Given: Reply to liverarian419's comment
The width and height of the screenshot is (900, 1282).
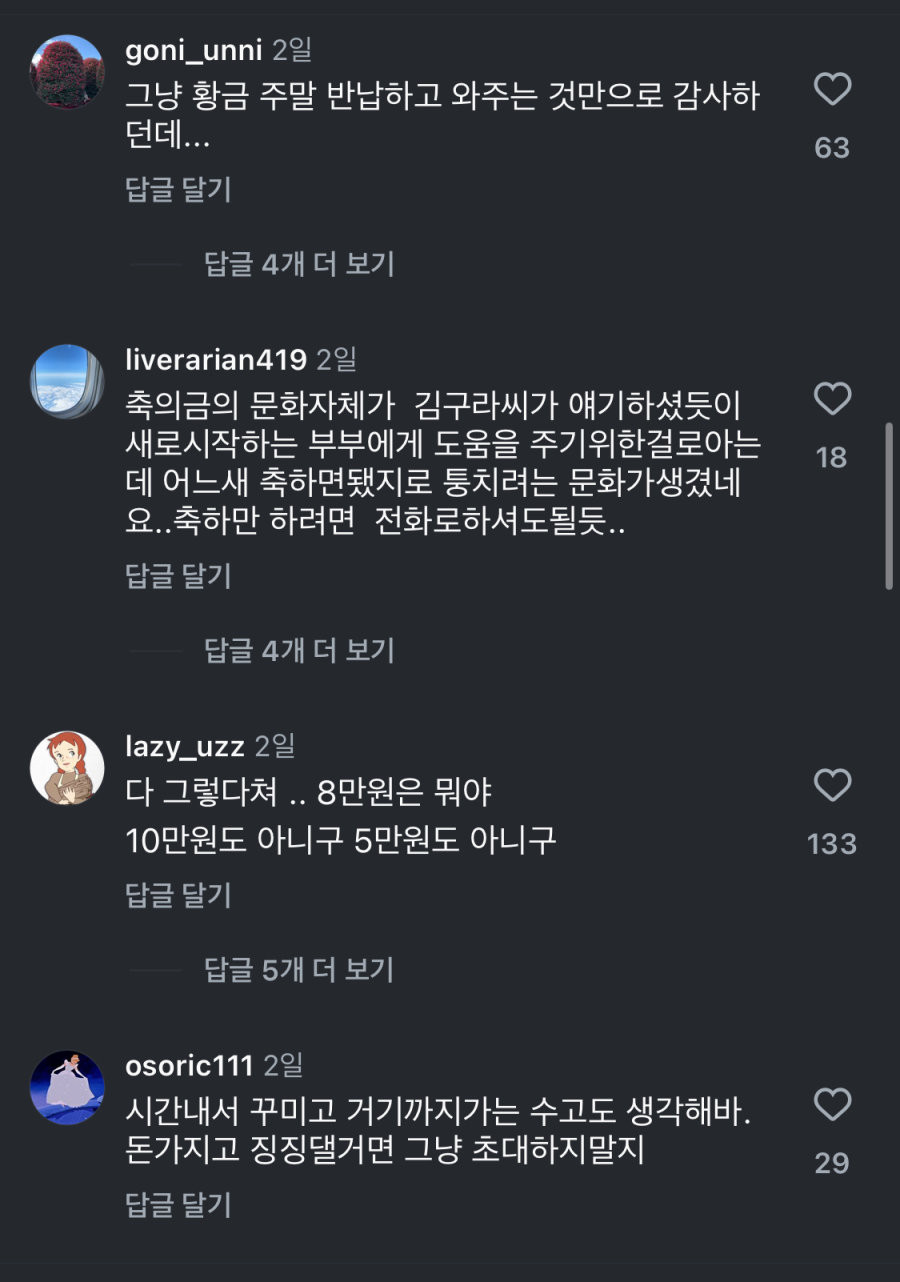Looking at the screenshot, I should coord(178,575).
